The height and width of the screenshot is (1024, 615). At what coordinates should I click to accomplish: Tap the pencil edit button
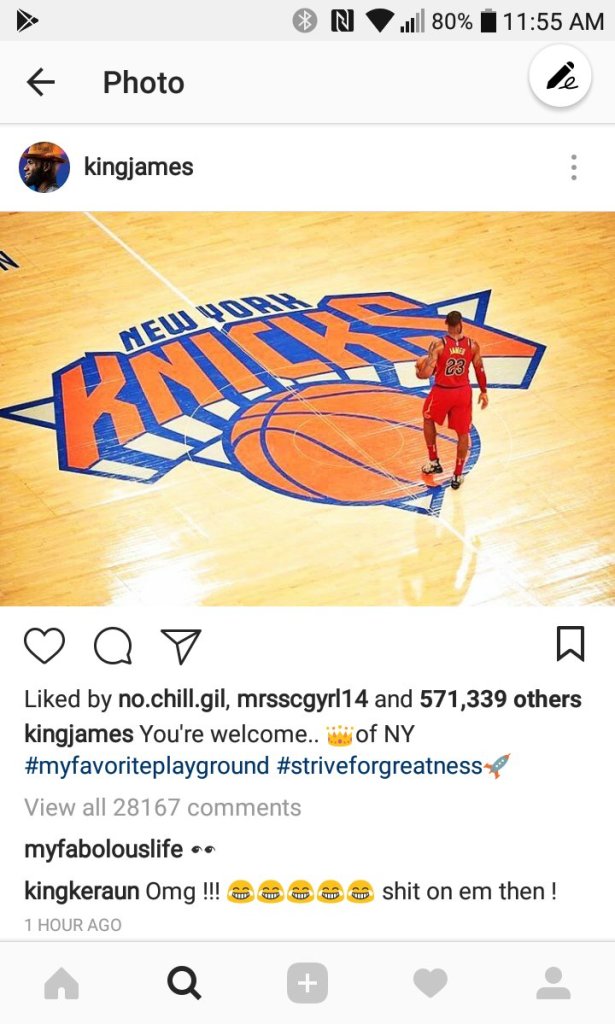click(x=560, y=76)
